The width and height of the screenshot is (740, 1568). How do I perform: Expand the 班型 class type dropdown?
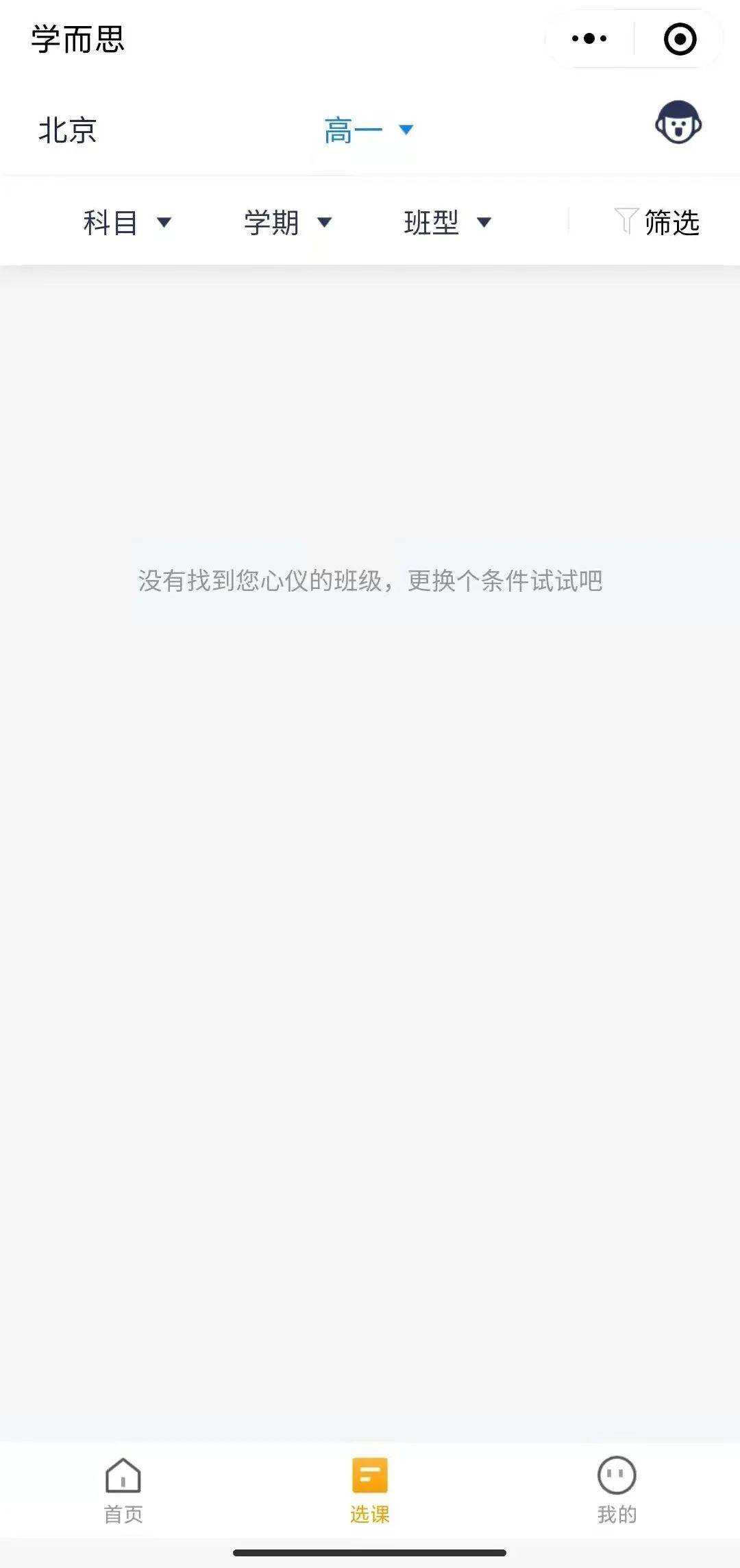click(447, 222)
